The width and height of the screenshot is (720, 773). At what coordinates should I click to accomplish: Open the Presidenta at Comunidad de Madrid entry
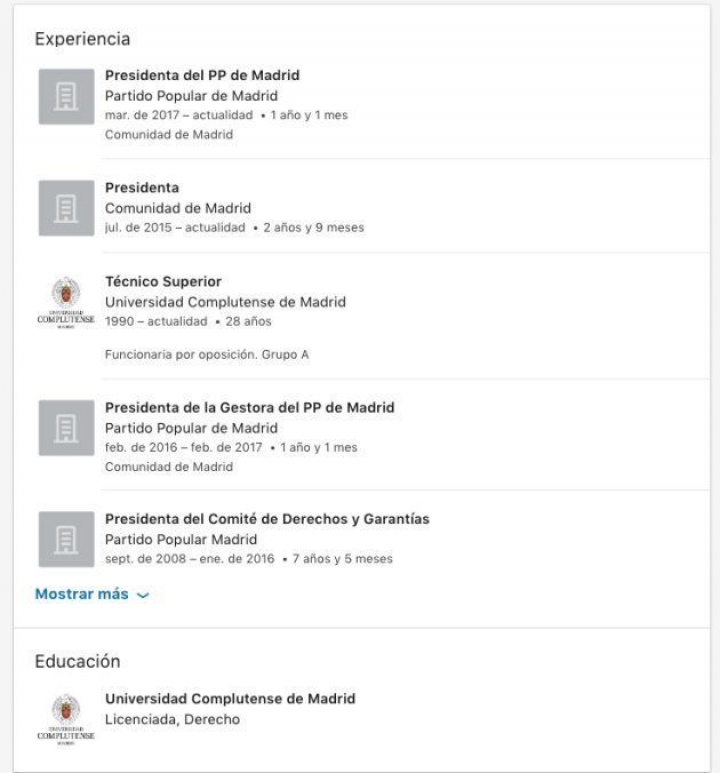(x=142, y=188)
